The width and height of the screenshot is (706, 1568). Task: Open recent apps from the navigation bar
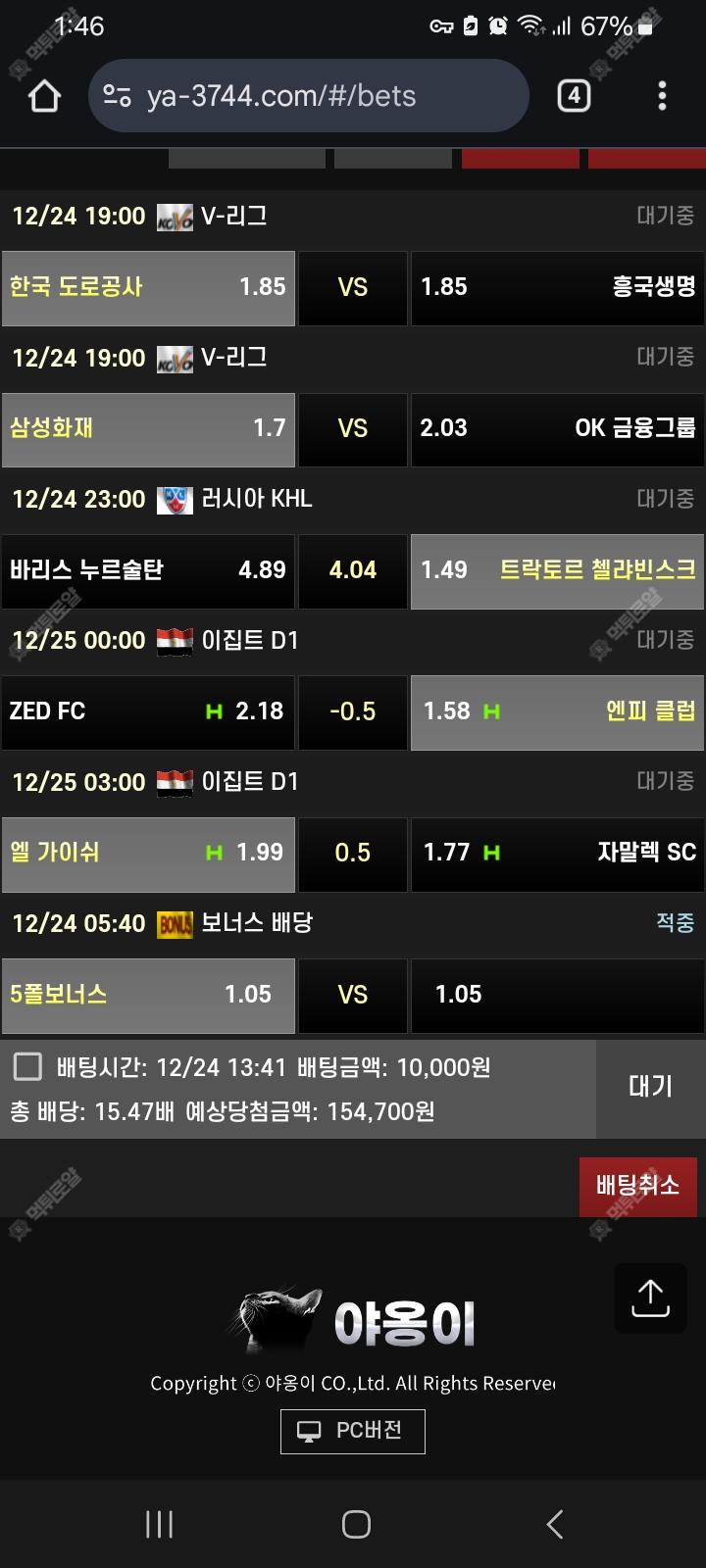point(159,1524)
